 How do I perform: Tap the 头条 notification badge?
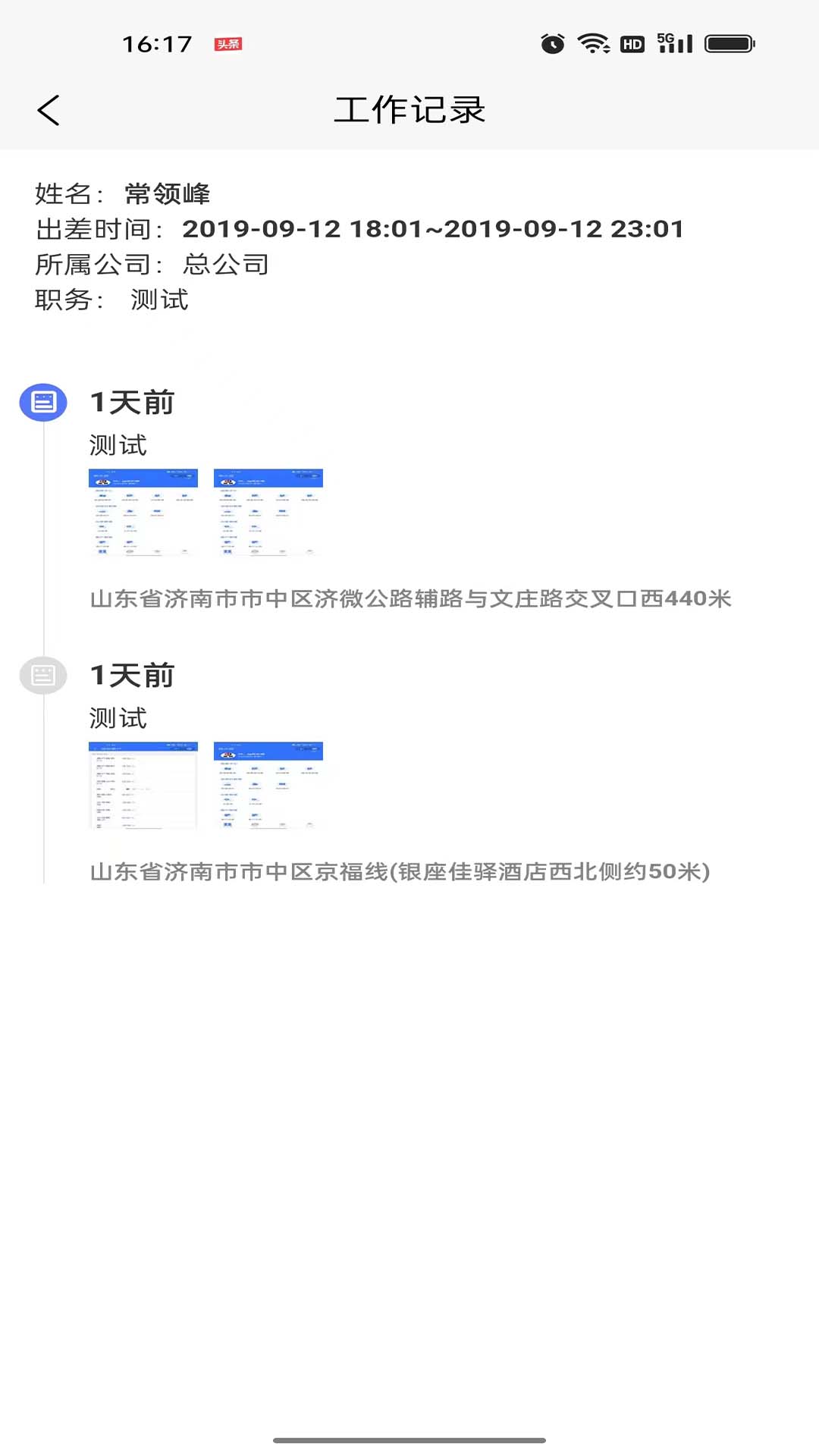coord(229,43)
